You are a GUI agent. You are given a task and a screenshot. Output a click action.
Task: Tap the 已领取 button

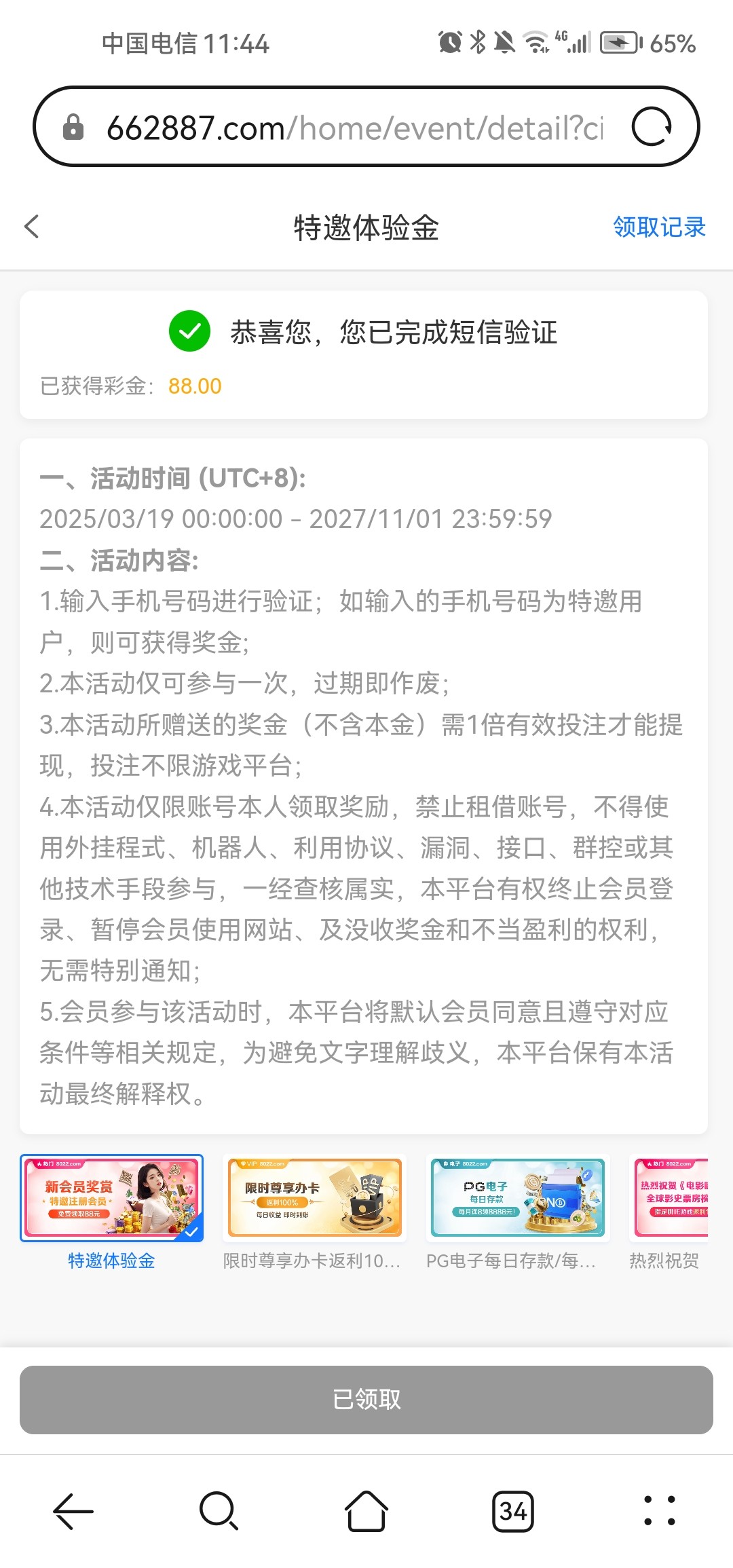[x=366, y=1400]
